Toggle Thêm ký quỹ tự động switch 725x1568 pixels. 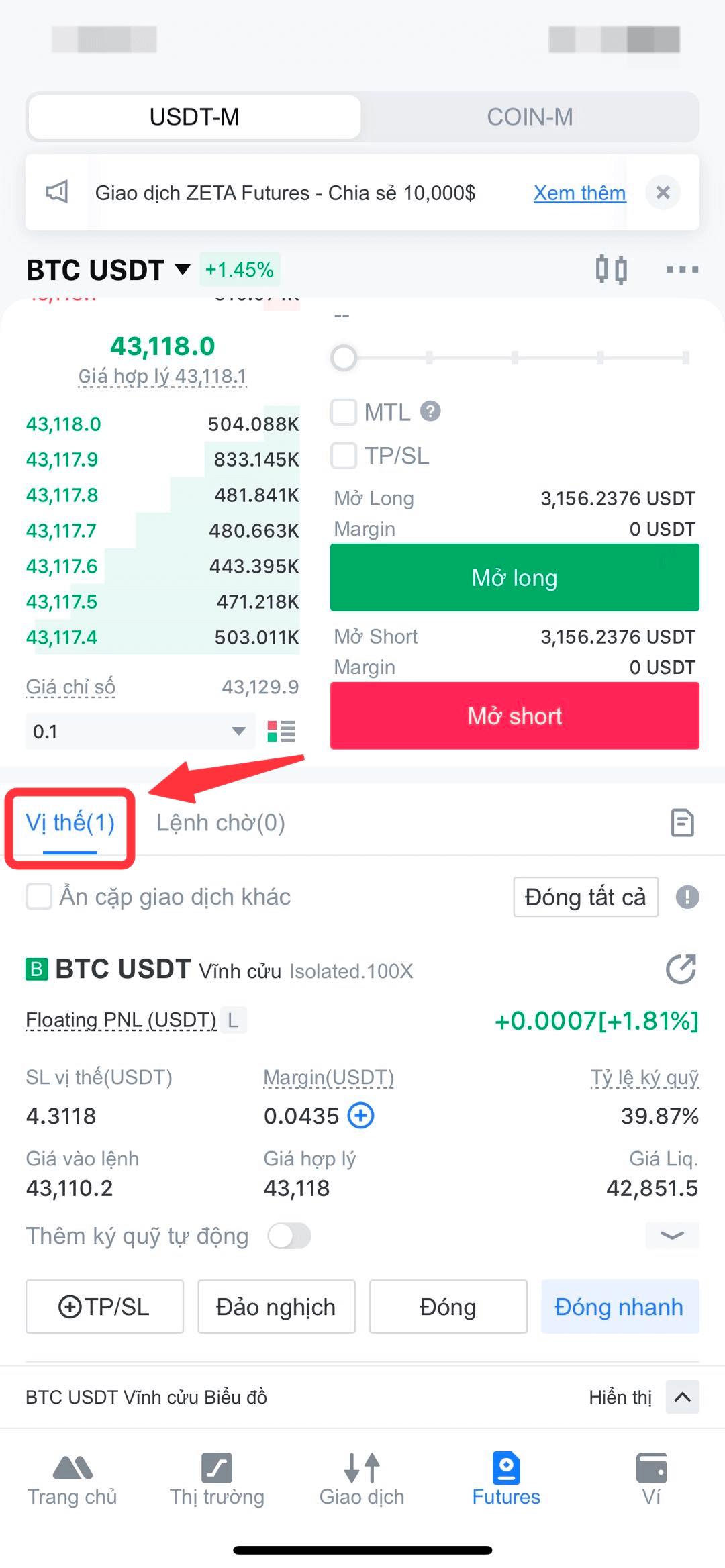[289, 1236]
